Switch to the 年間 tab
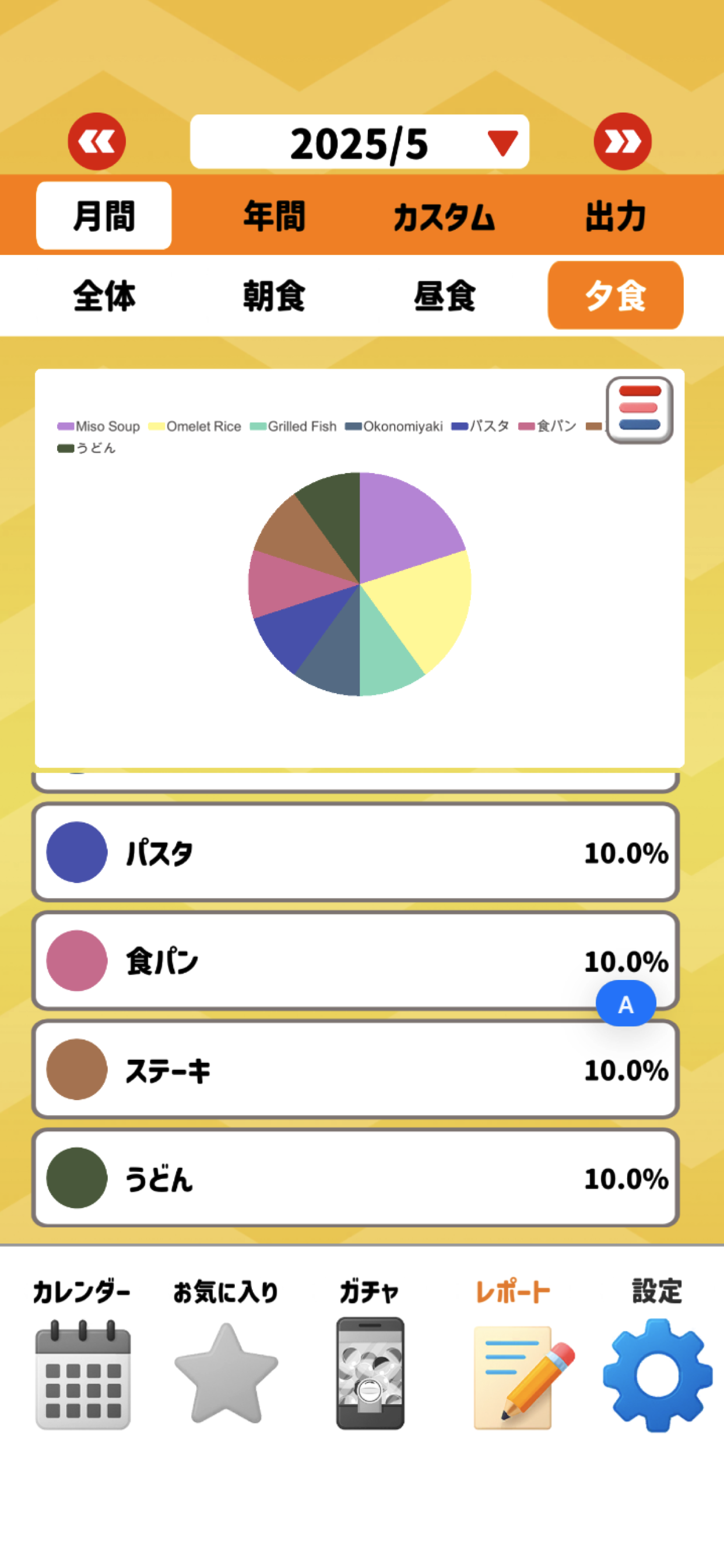 click(274, 216)
